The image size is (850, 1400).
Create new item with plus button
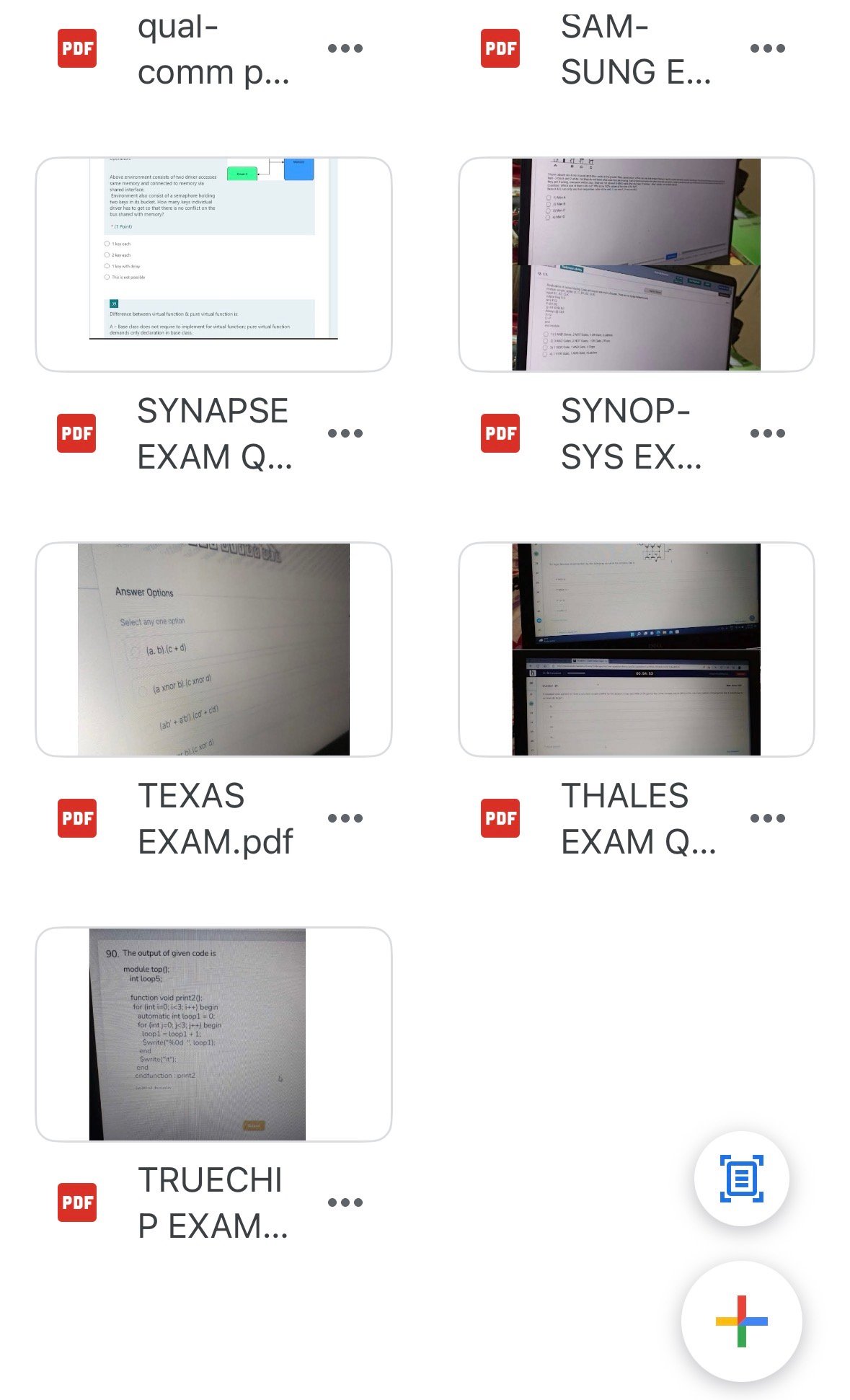741,1321
